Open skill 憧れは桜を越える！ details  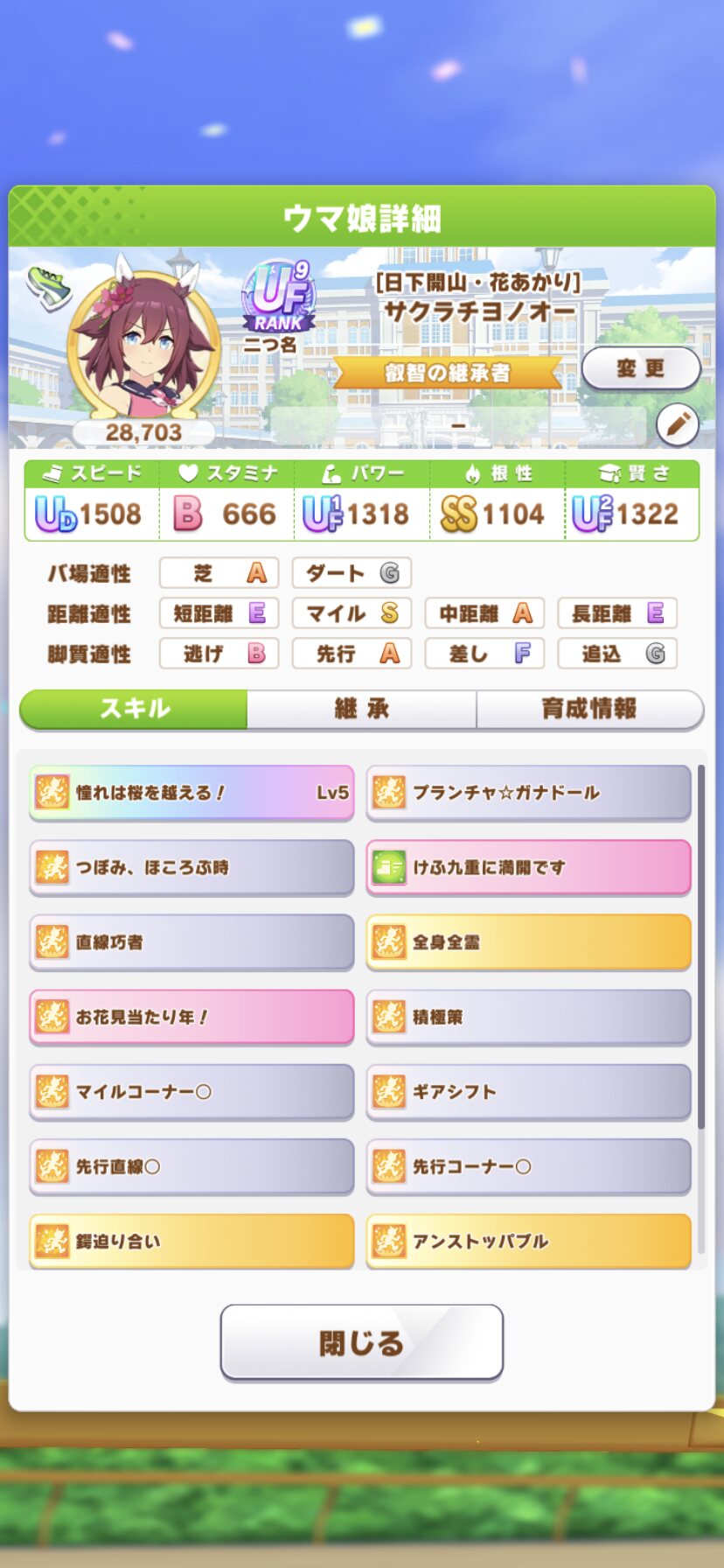[191, 793]
